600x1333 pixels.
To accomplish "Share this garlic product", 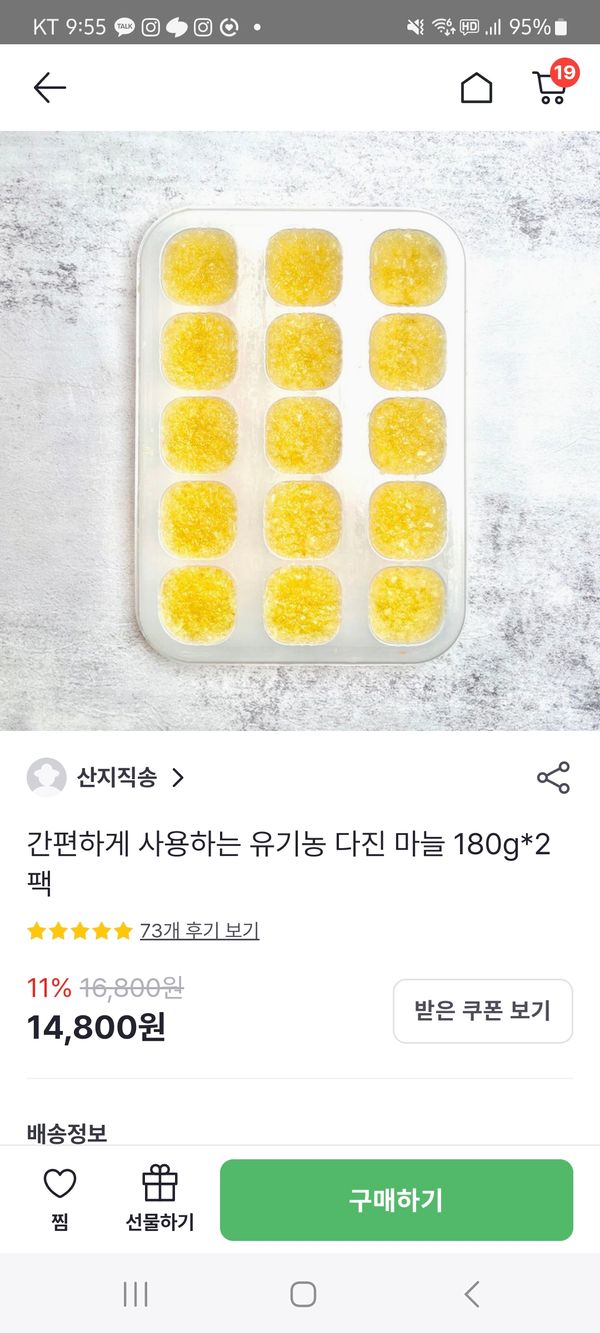I will (x=553, y=778).
